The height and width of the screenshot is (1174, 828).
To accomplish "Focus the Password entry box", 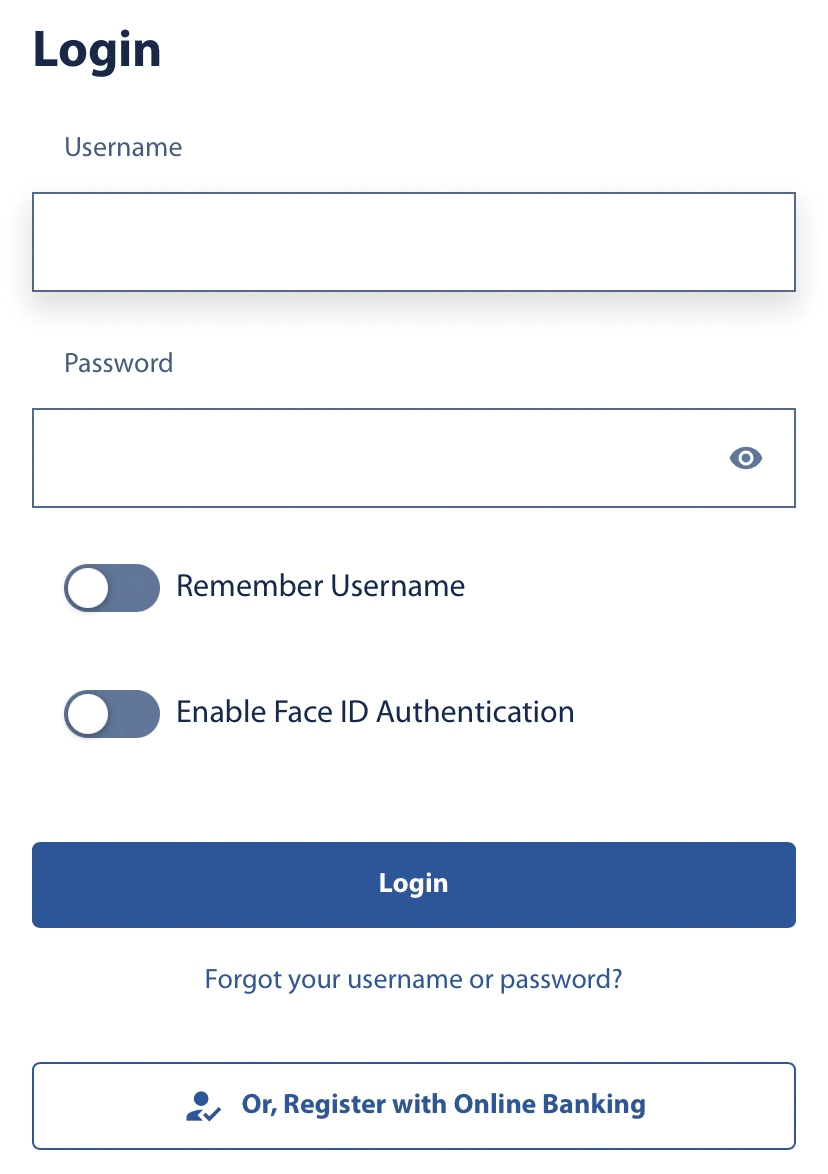I will [x=400, y=458].
